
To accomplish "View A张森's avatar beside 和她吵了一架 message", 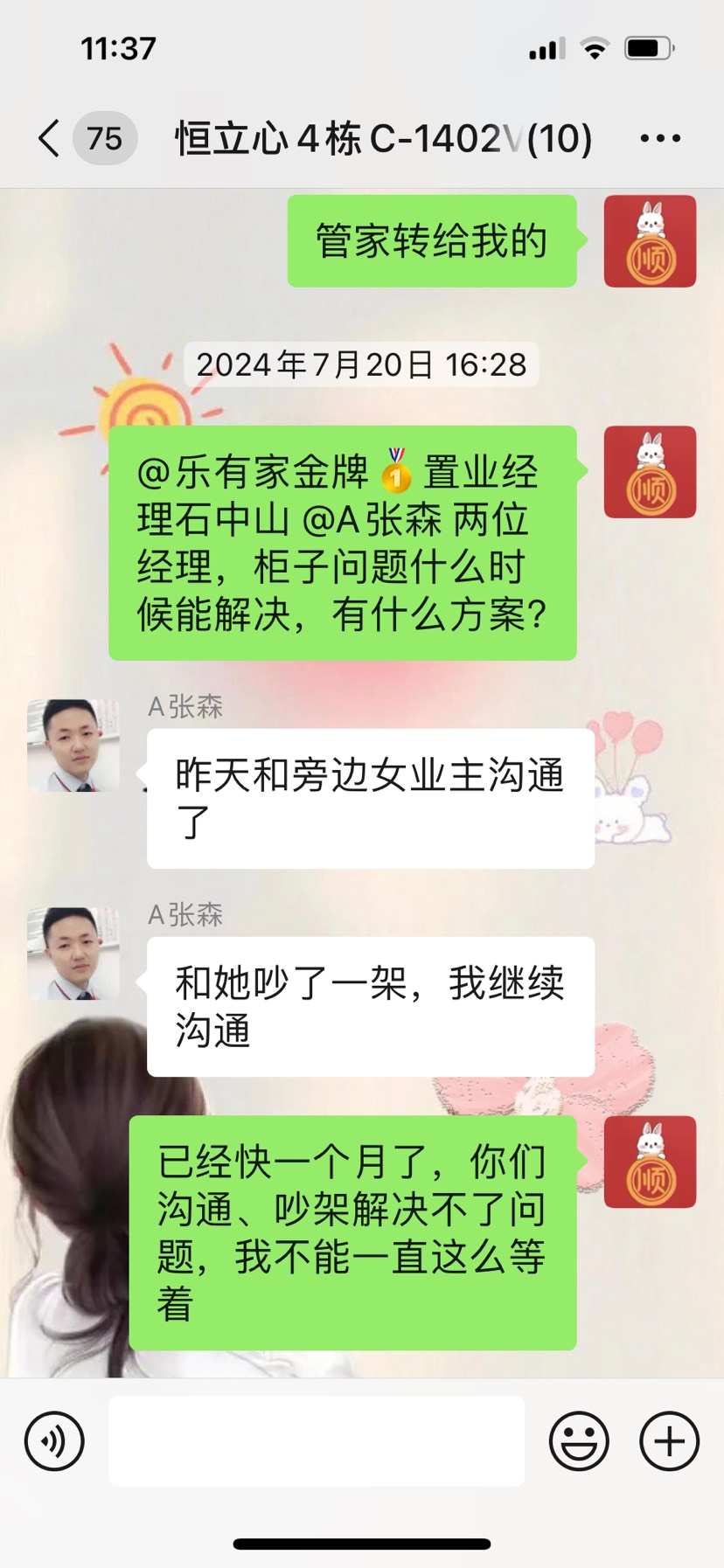I will (x=73, y=954).
